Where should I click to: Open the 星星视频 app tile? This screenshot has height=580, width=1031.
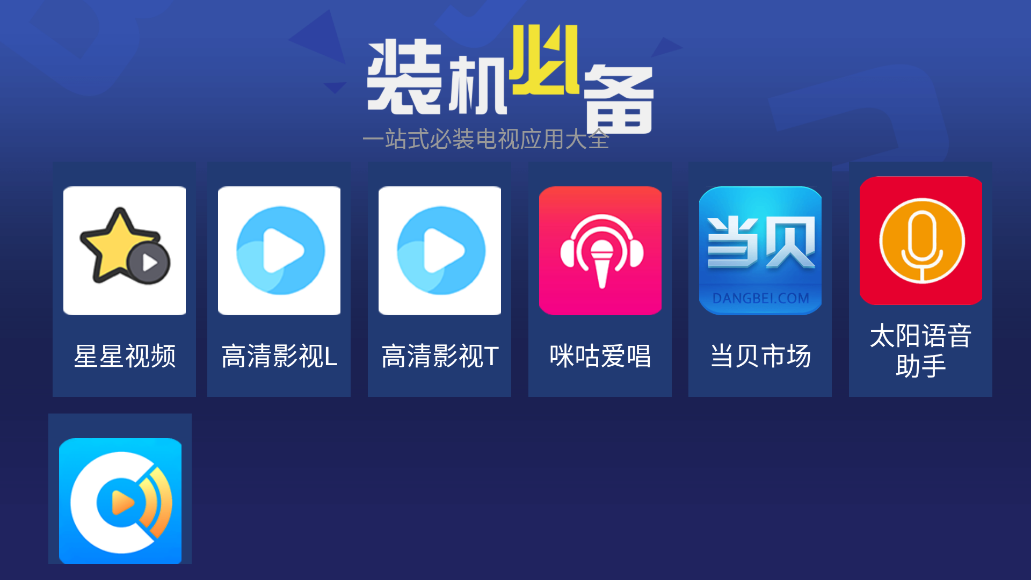(124, 279)
